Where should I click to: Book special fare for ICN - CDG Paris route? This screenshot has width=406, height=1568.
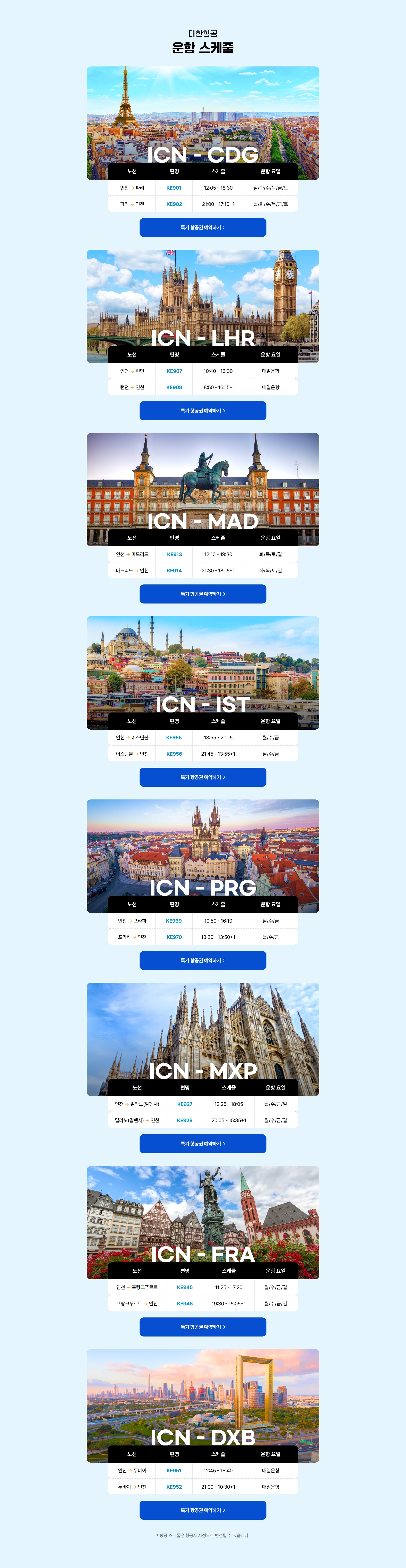click(x=203, y=228)
